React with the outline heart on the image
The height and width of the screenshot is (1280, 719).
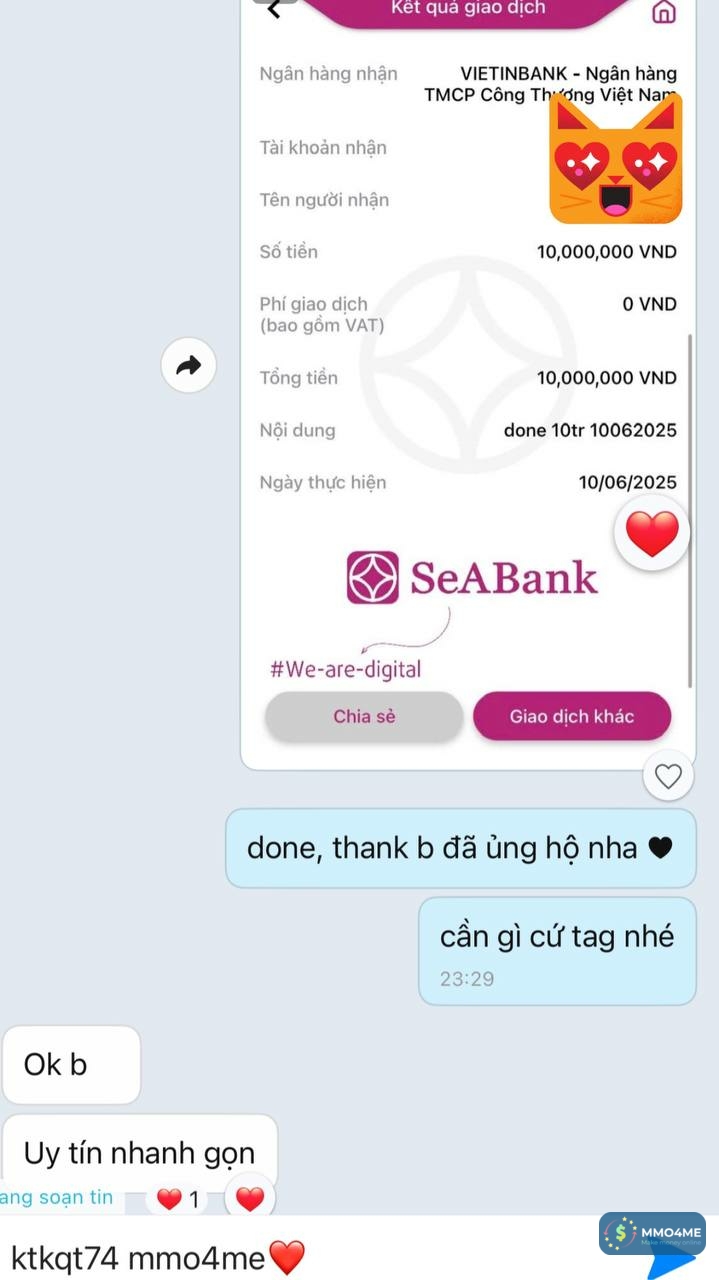pyautogui.click(x=667, y=775)
